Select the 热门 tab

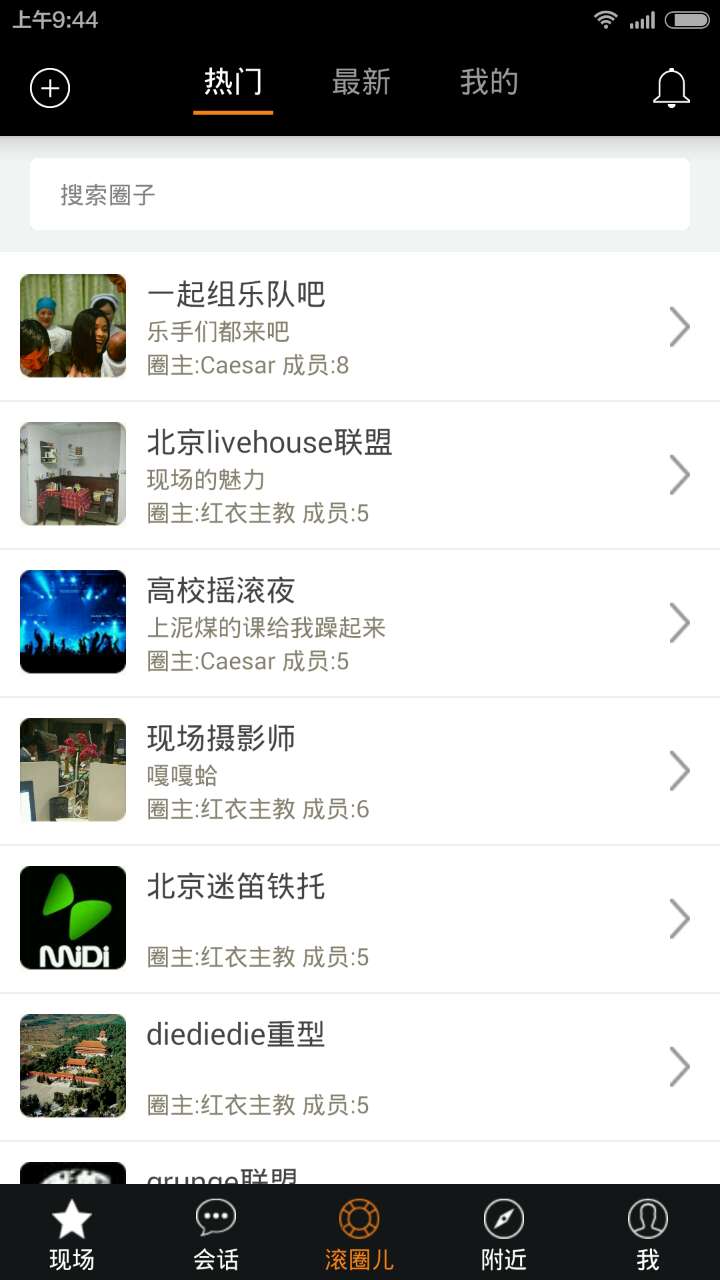coord(233,82)
